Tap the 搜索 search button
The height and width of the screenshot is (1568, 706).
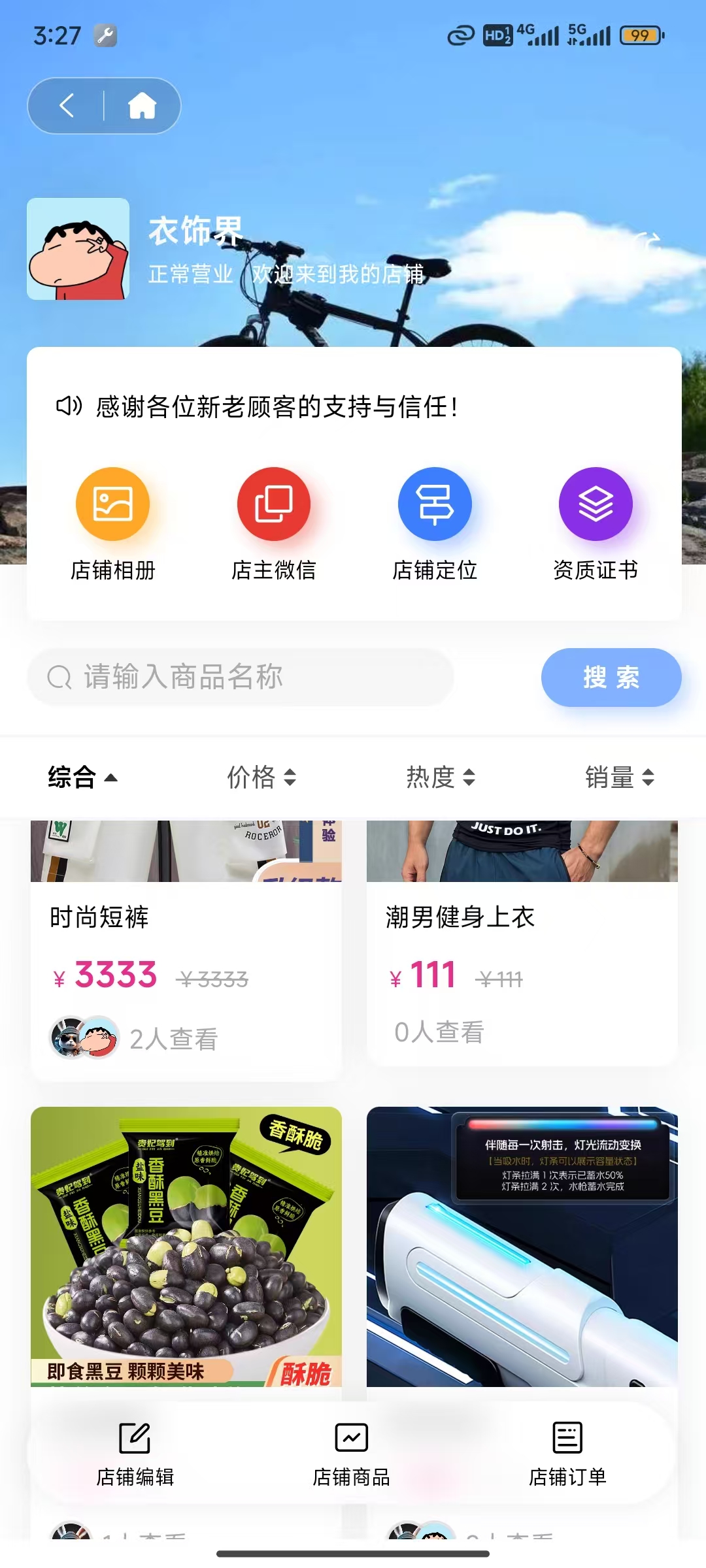pyautogui.click(x=611, y=677)
